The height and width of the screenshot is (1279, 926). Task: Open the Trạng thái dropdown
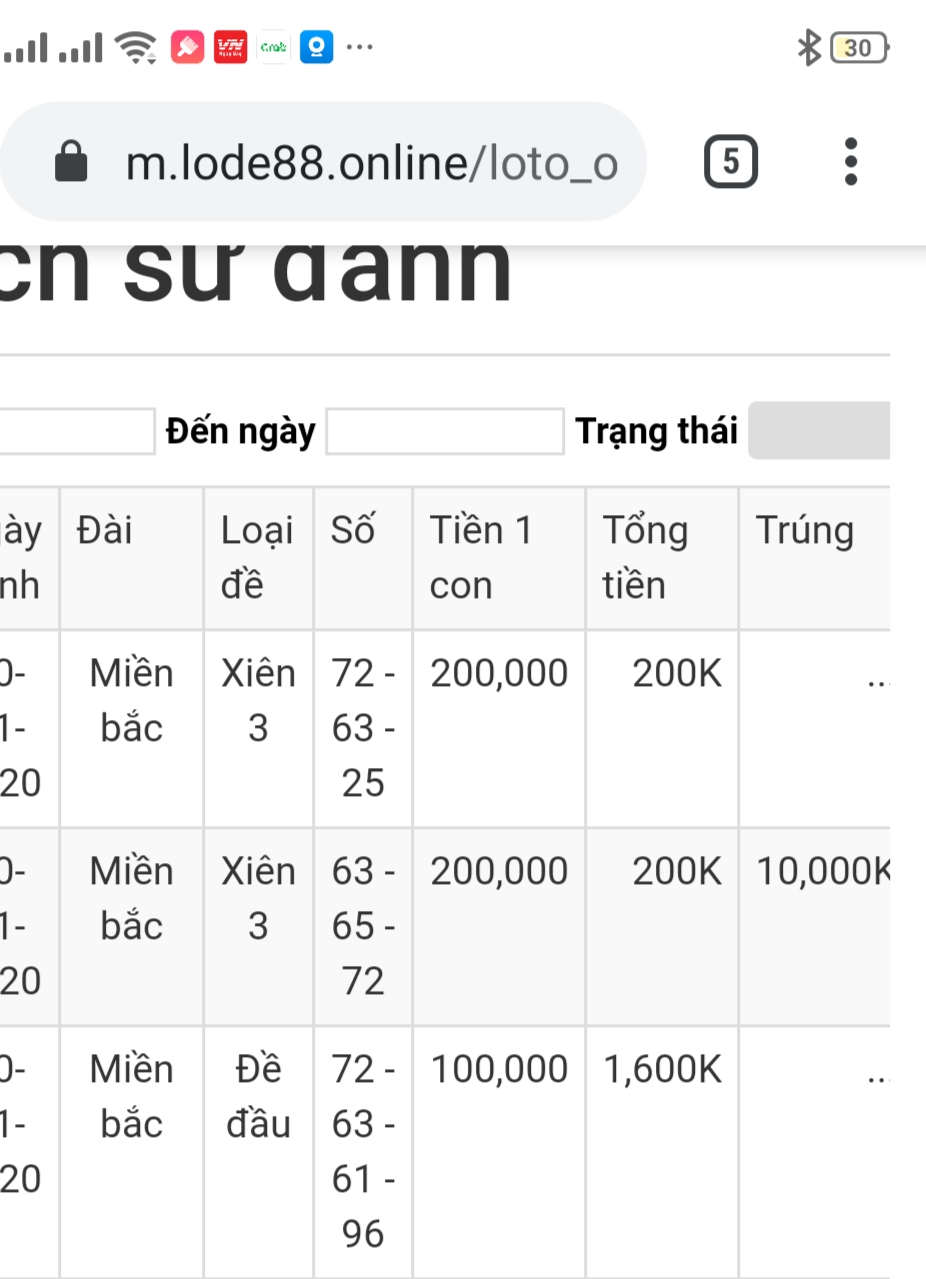click(x=819, y=431)
